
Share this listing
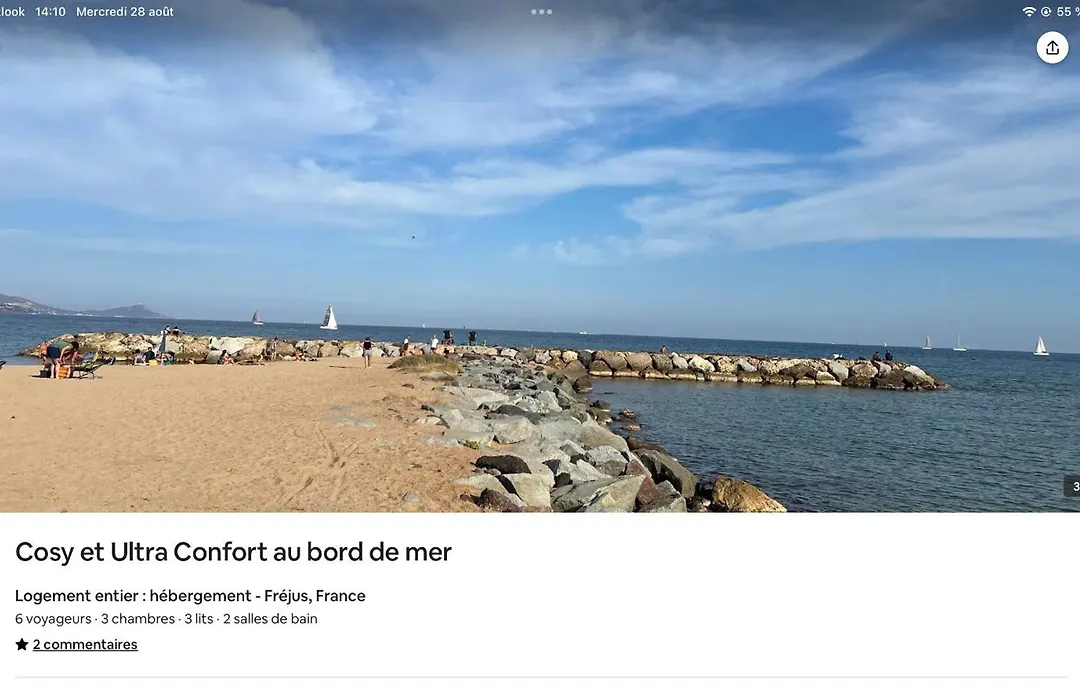pyautogui.click(x=1052, y=47)
